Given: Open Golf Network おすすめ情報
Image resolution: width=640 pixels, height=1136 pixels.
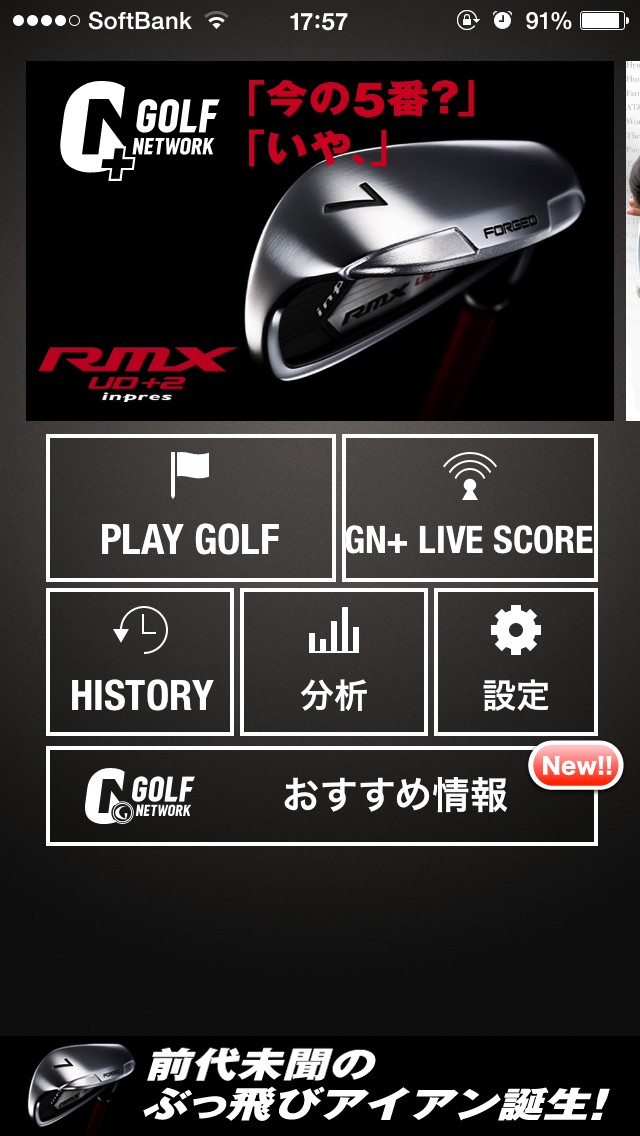Looking at the screenshot, I should point(322,796).
